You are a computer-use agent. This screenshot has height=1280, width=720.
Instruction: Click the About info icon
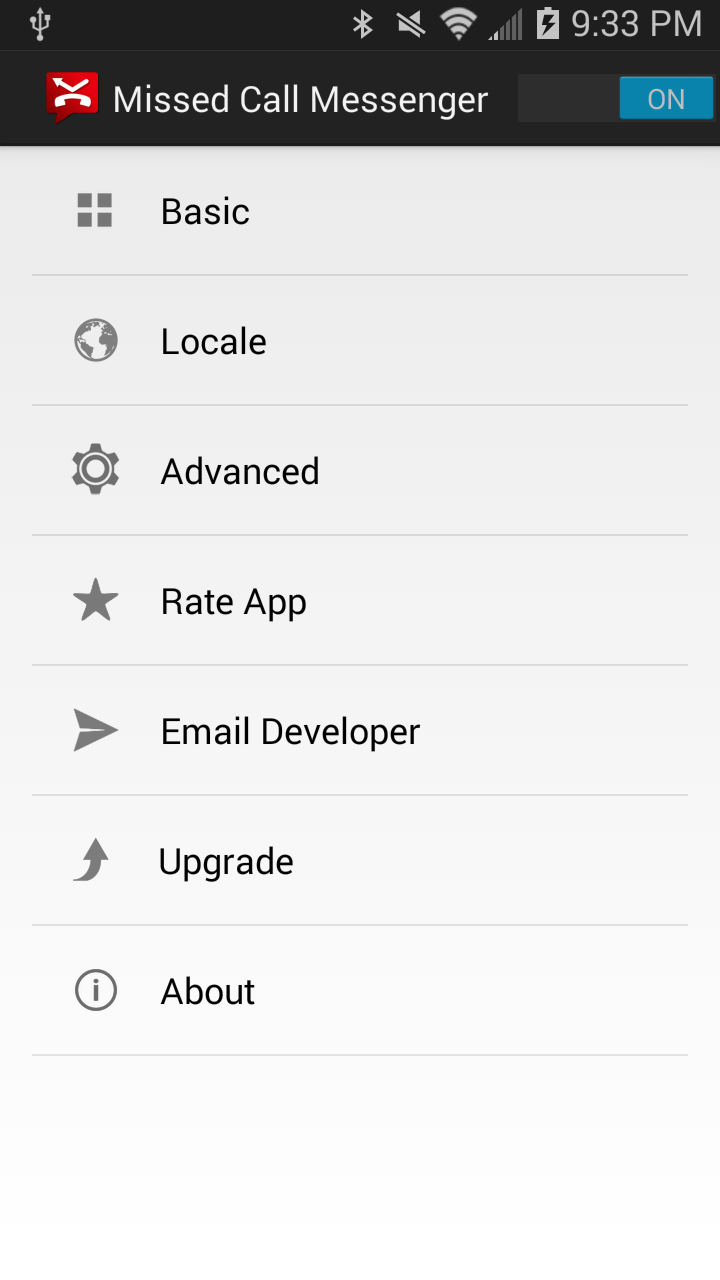click(94, 990)
